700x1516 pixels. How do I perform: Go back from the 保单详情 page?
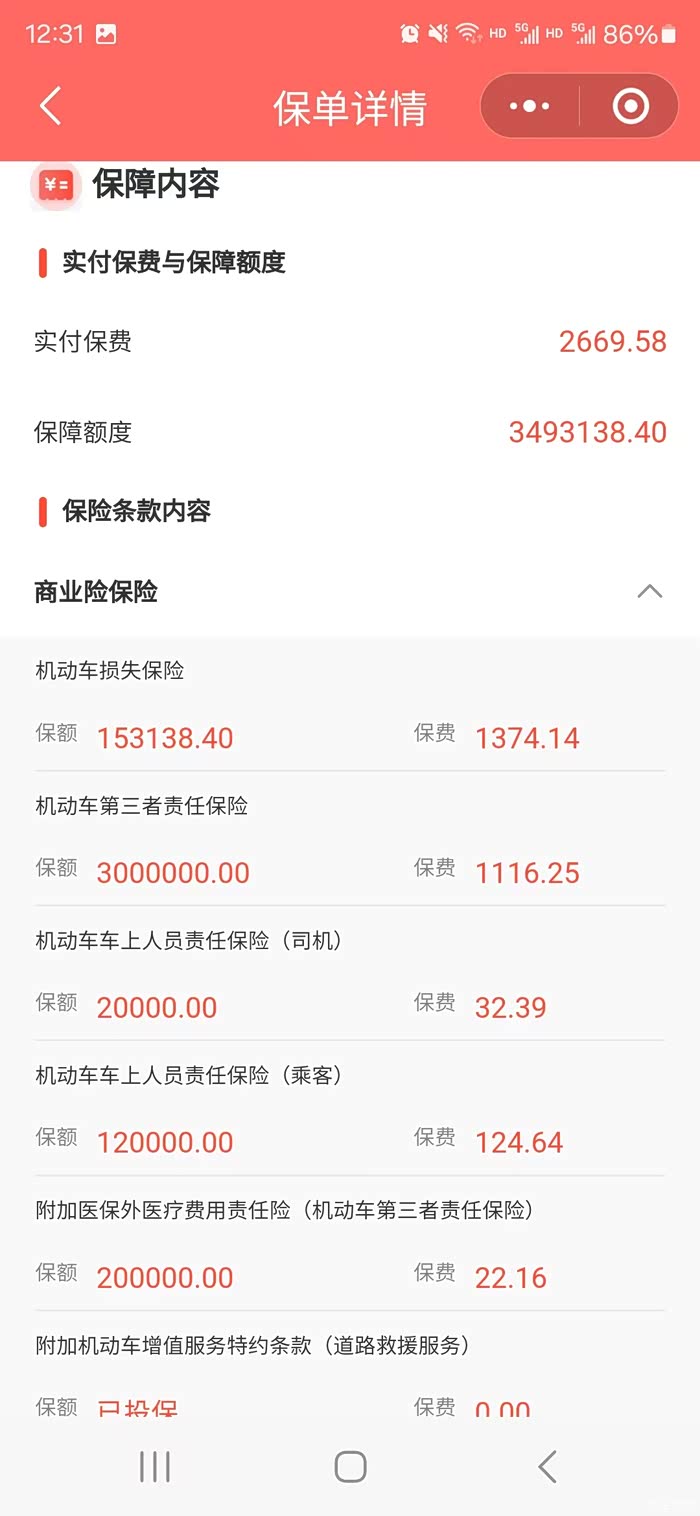(x=50, y=106)
